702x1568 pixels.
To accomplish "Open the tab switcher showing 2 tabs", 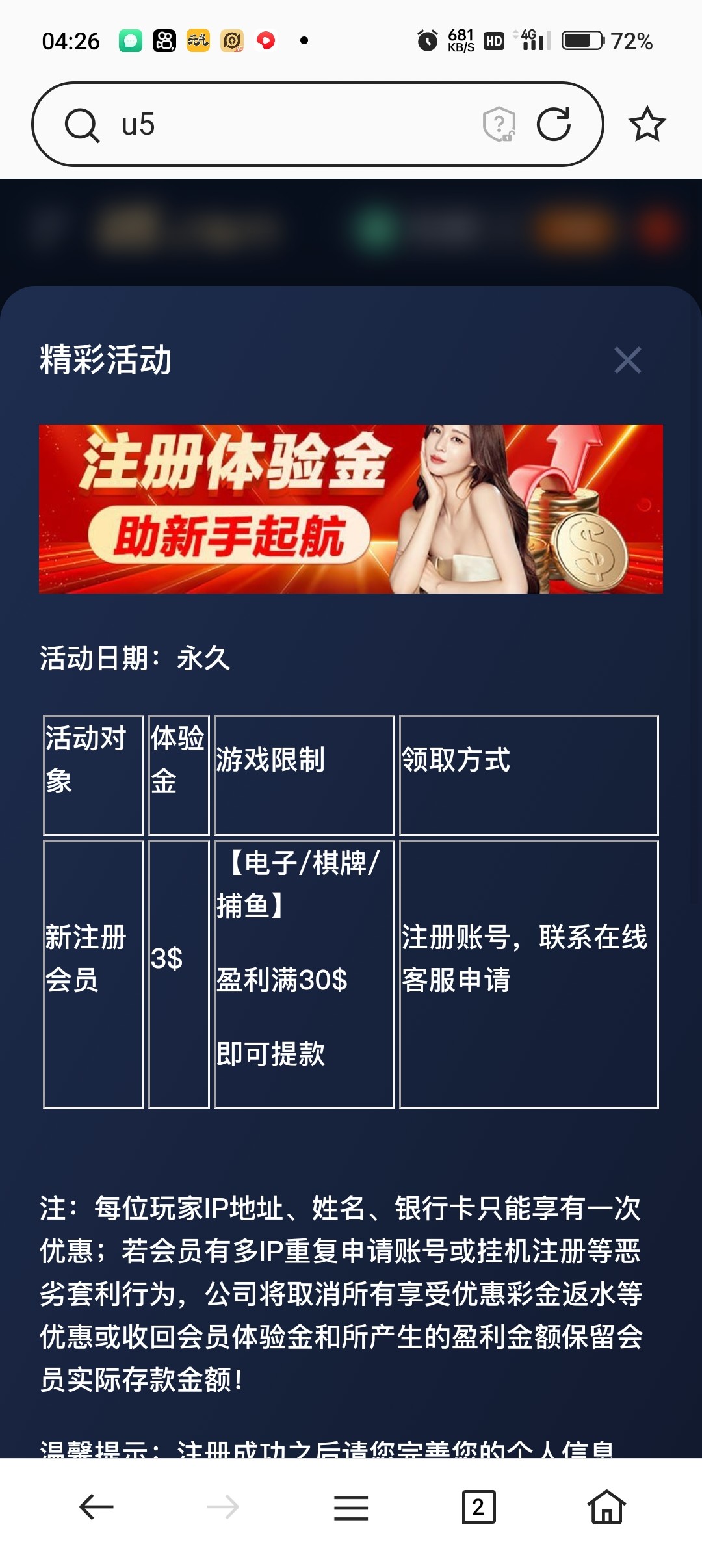I will (478, 1507).
